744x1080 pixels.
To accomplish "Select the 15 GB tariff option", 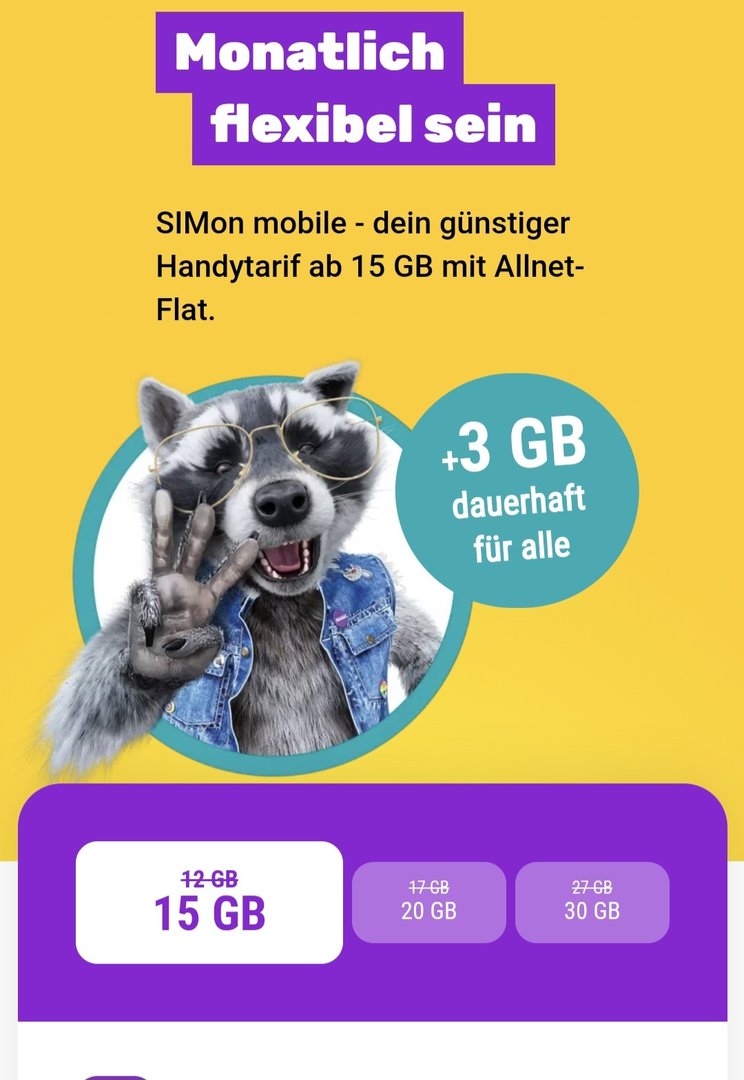I will point(209,902).
